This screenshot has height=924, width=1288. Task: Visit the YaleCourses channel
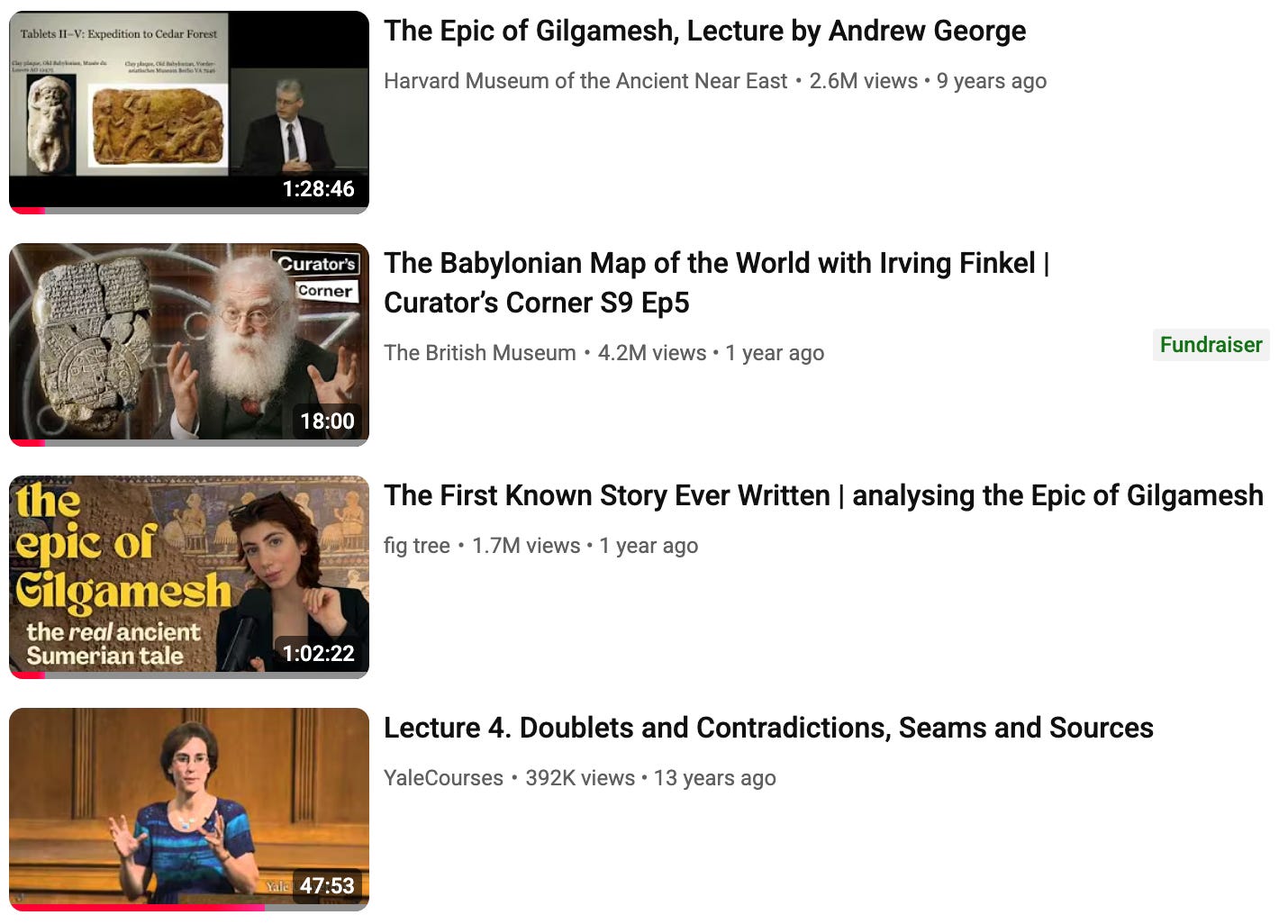[x=443, y=778]
